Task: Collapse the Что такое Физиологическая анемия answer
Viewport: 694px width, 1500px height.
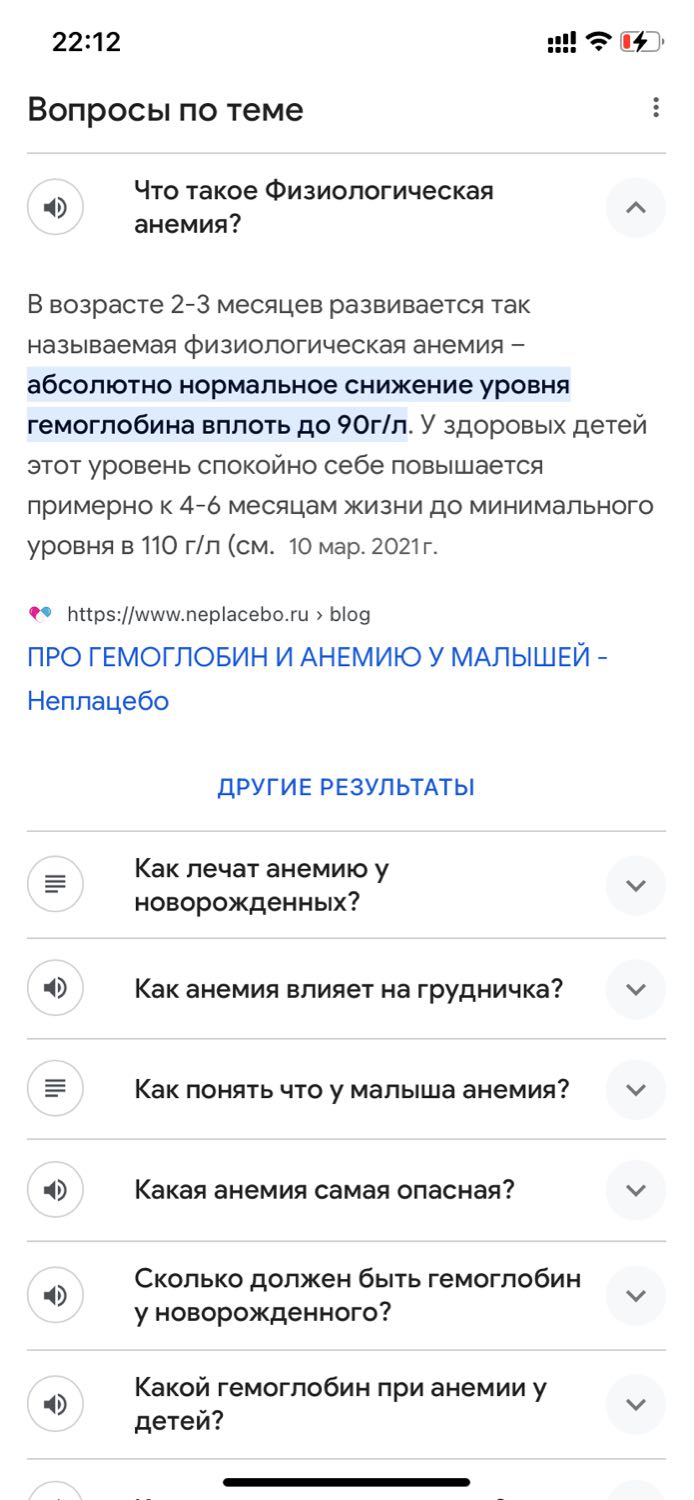Action: tap(636, 208)
